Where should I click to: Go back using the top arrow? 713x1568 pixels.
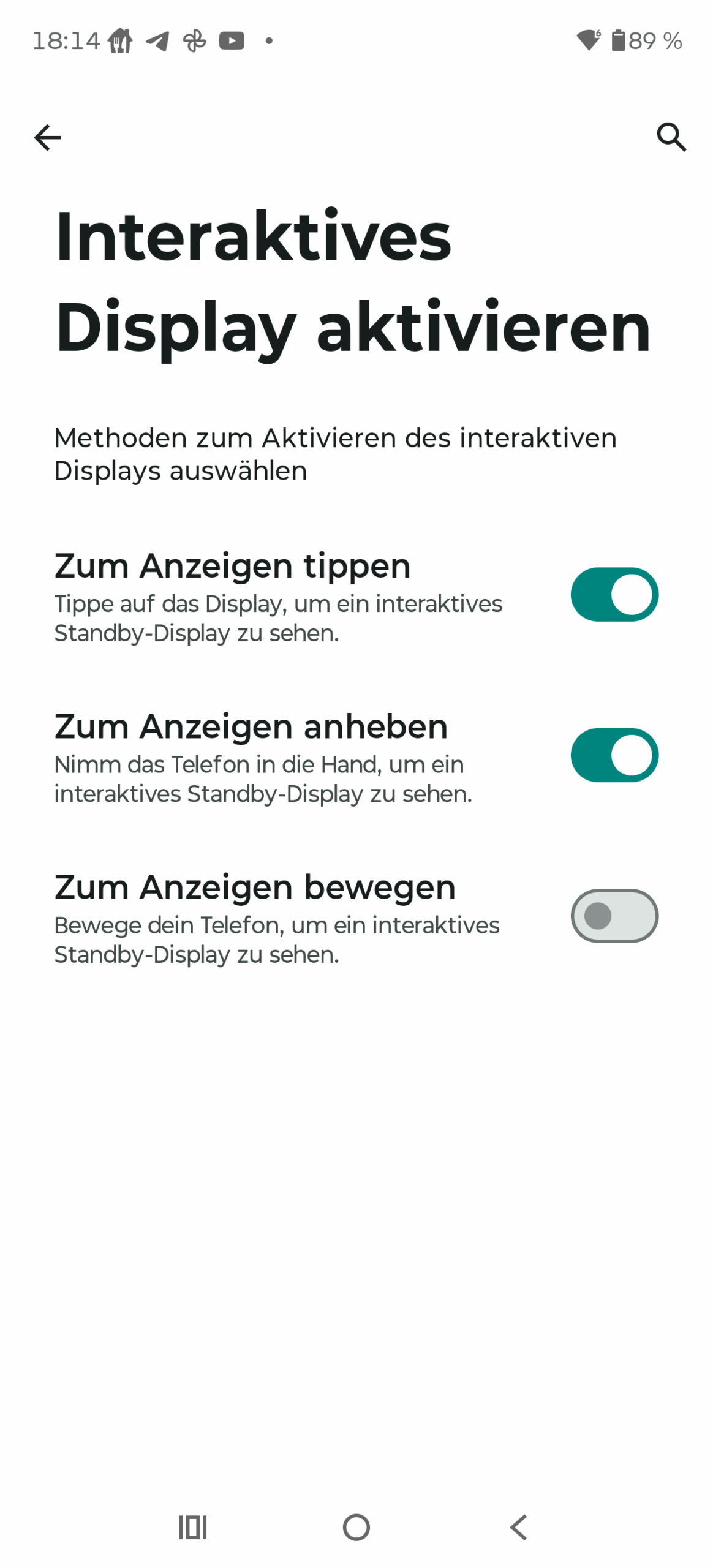pos(47,137)
